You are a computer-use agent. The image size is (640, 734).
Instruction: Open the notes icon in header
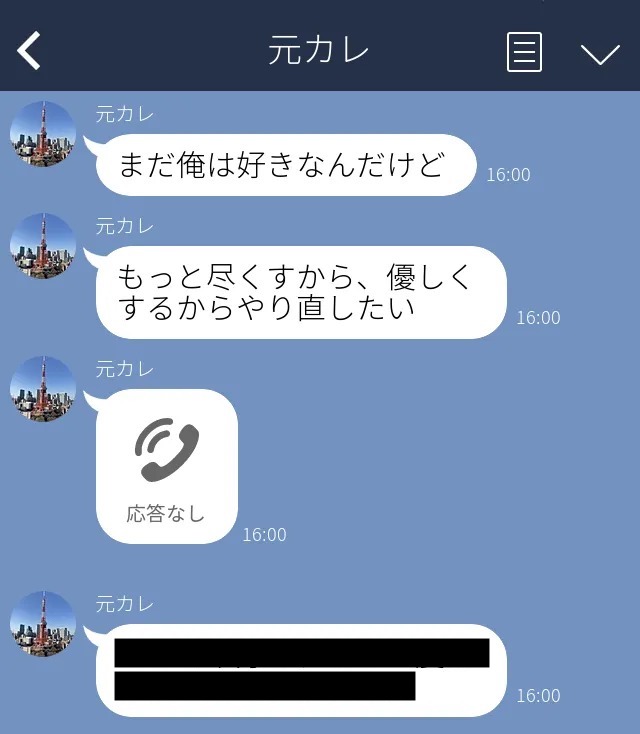click(x=524, y=52)
